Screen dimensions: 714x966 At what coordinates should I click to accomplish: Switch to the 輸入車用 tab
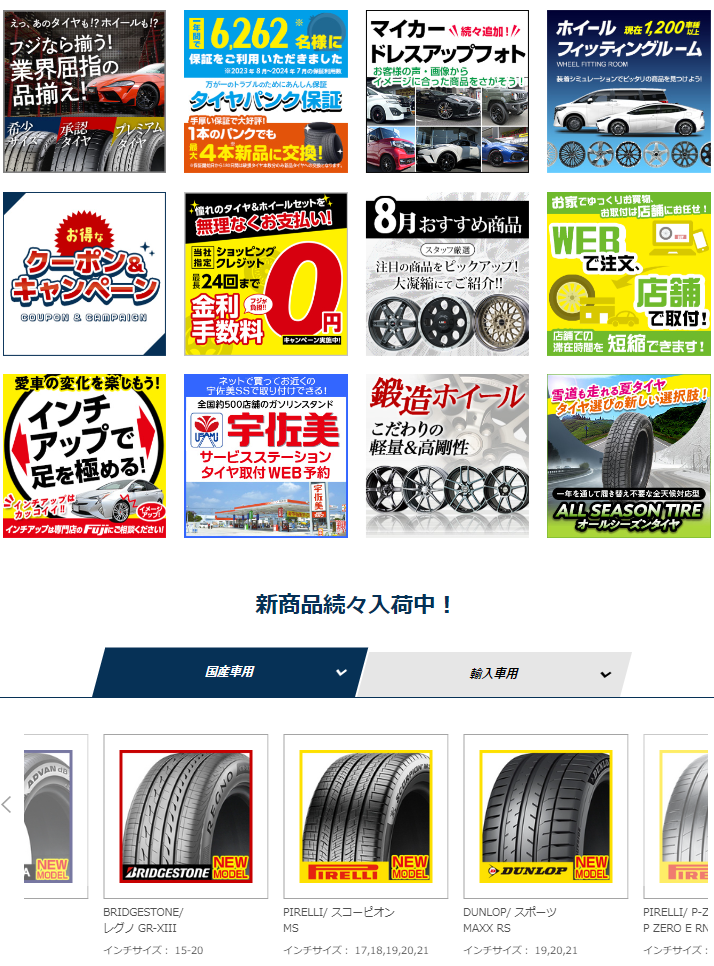[495, 674]
